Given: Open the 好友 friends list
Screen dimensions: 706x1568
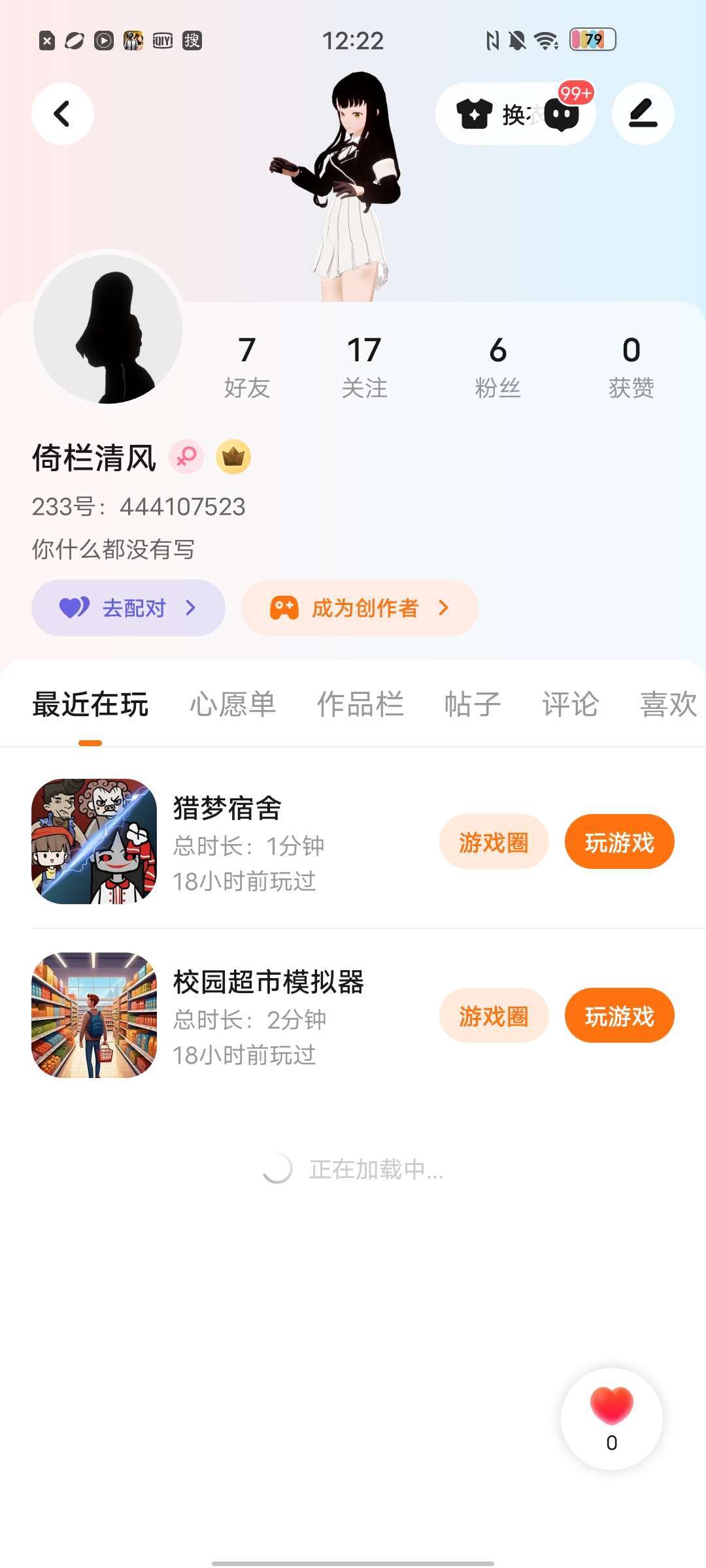Looking at the screenshot, I should (246, 366).
